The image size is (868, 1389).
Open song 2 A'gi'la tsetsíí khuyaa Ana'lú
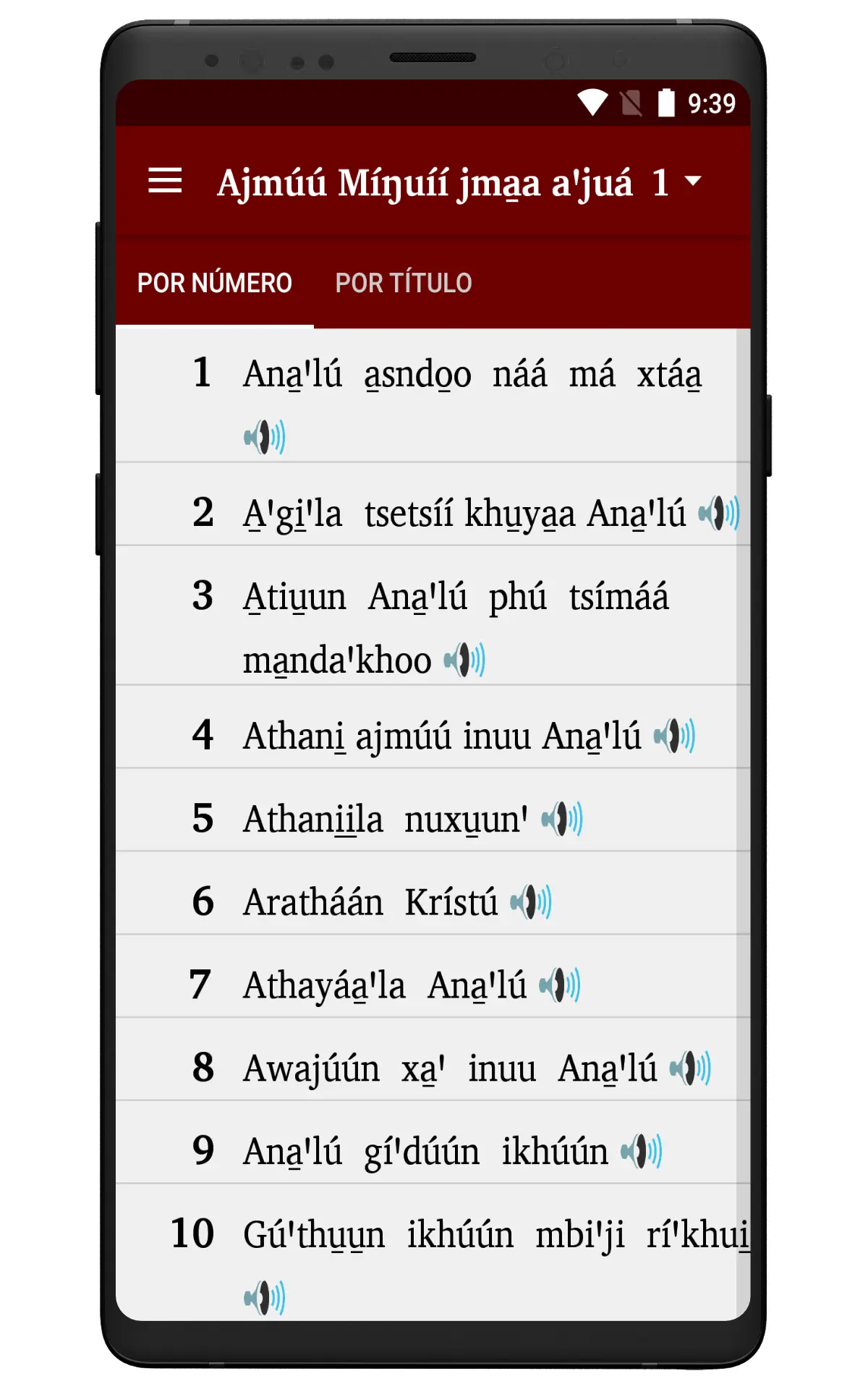464,514
